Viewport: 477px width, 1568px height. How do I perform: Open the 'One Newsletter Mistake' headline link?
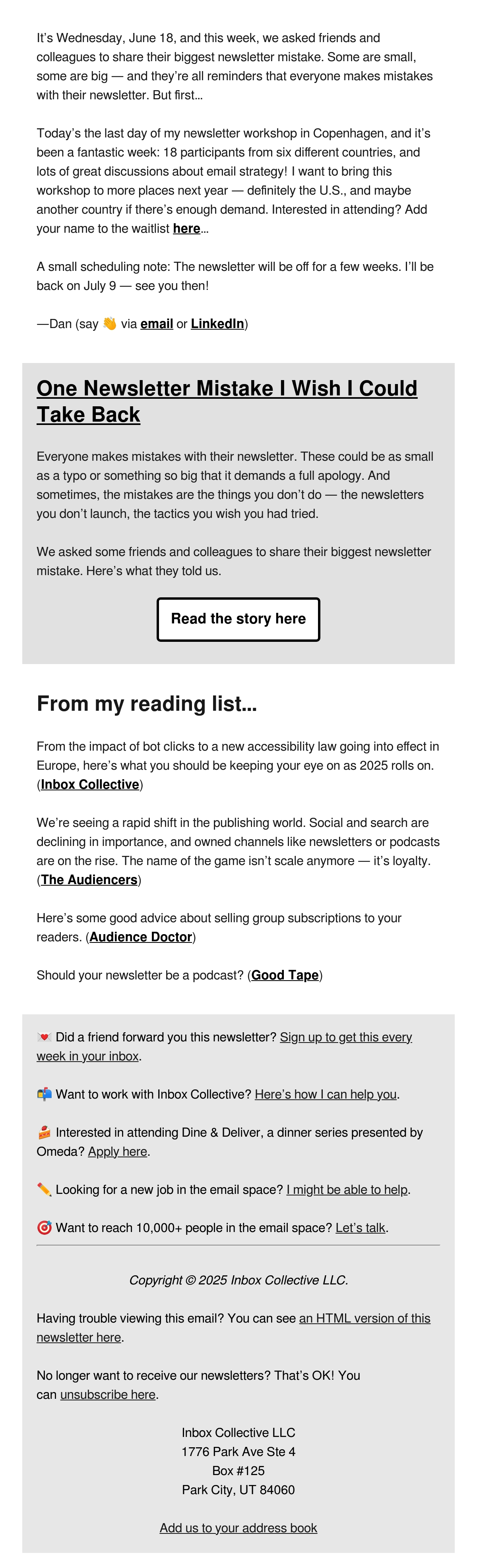coord(227,401)
